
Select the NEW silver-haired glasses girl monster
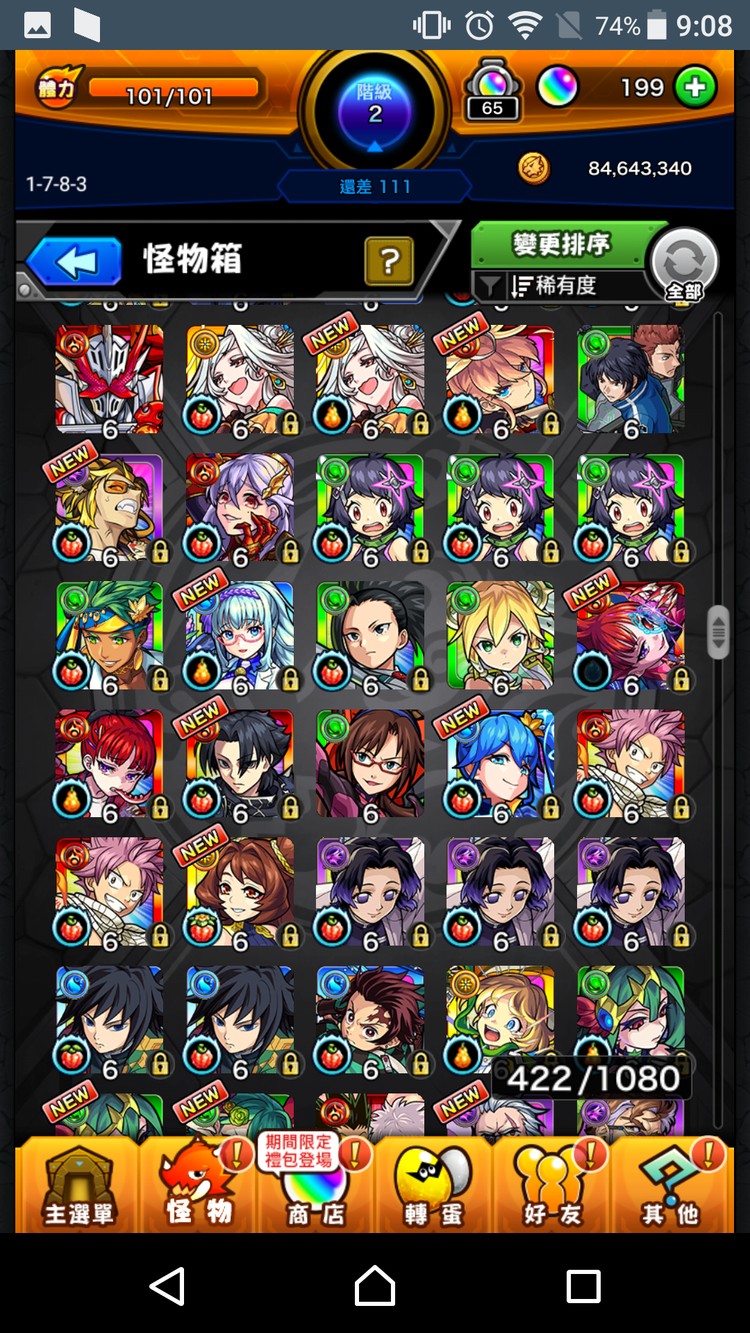click(240, 636)
